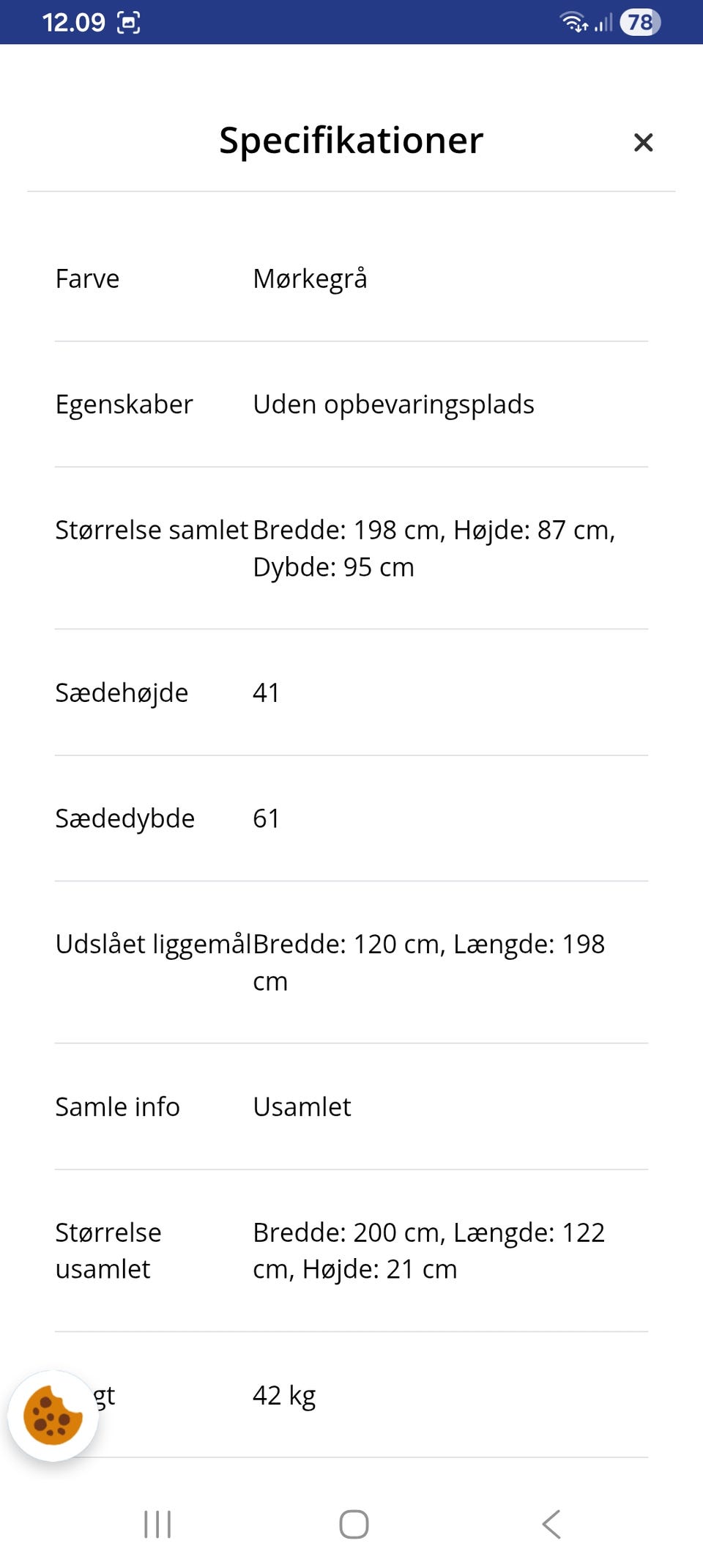The width and height of the screenshot is (703, 1568).
Task: Tap the Wi-Fi status icon
Action: [573, 22]
